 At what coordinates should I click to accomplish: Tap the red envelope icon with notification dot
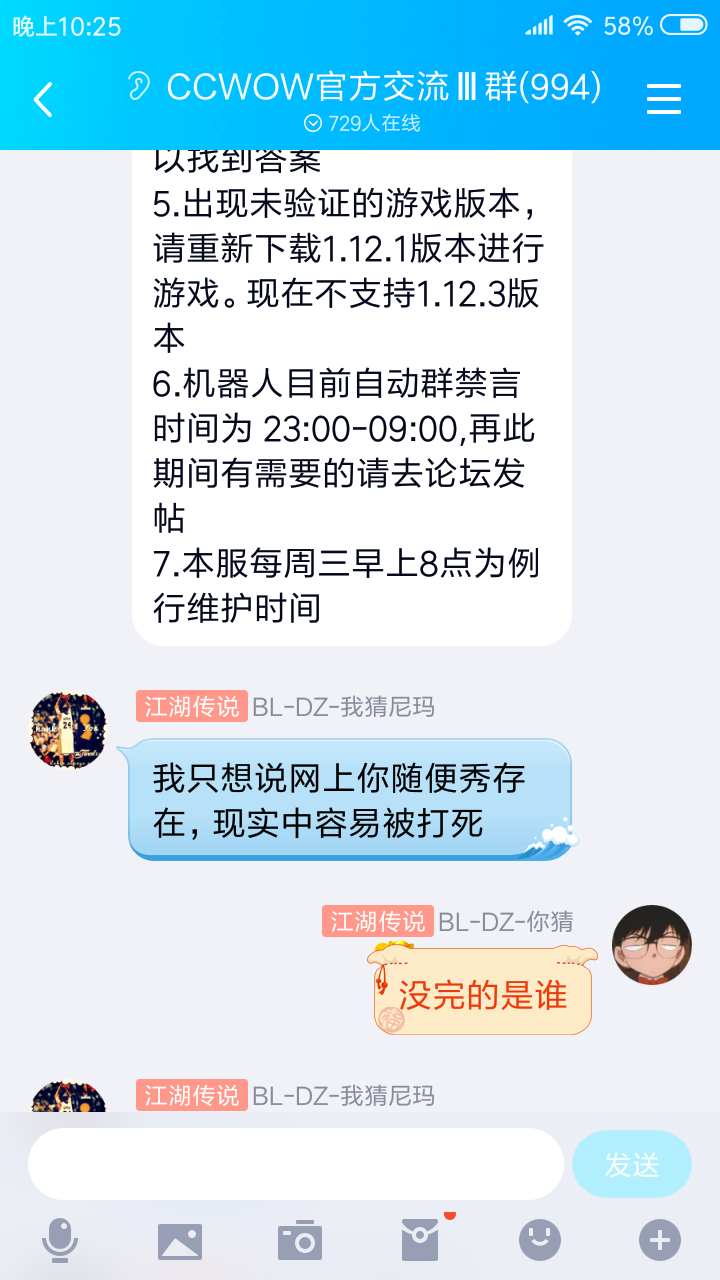[x=420, y=1238]
